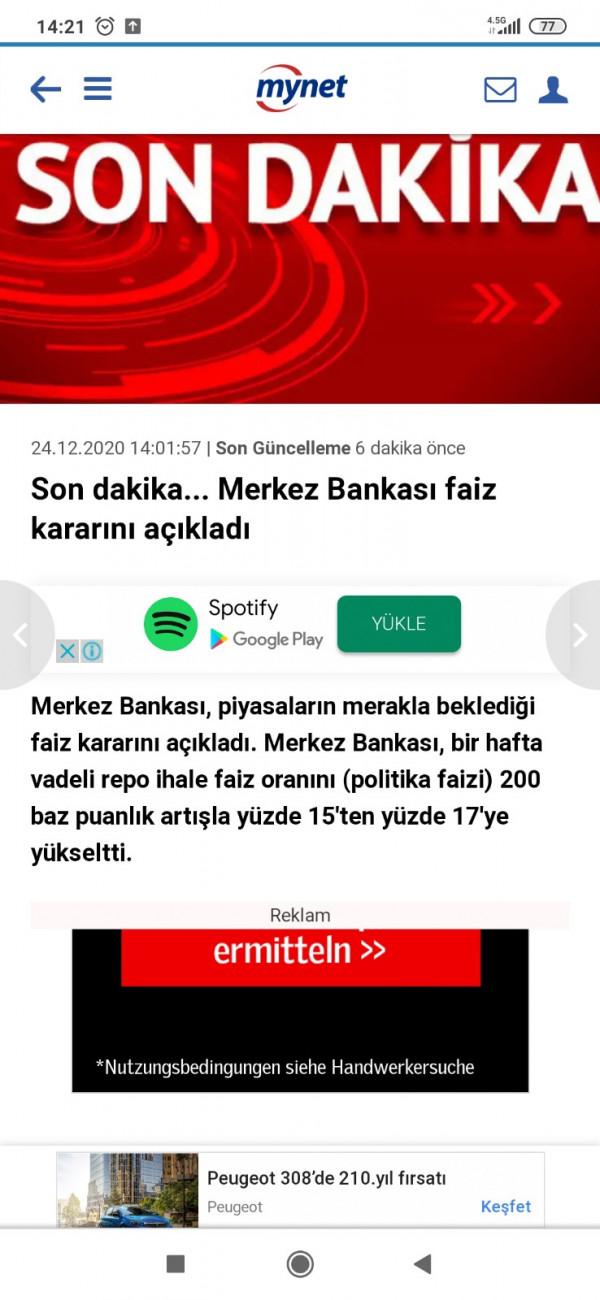This screenshot has height=1300, width=600.
Task: Tap the system home button
Action: [300, 1264]
